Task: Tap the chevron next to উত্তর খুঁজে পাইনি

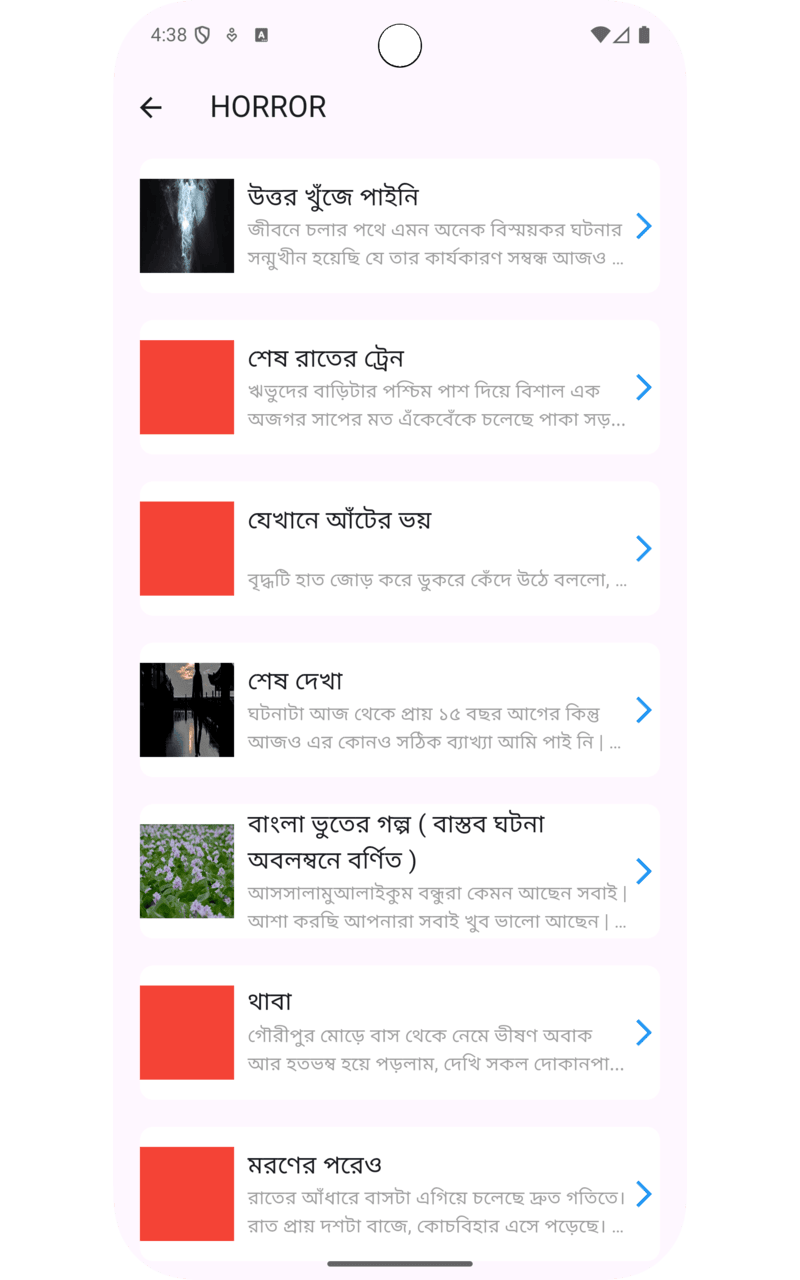Action: click(643, 227)
